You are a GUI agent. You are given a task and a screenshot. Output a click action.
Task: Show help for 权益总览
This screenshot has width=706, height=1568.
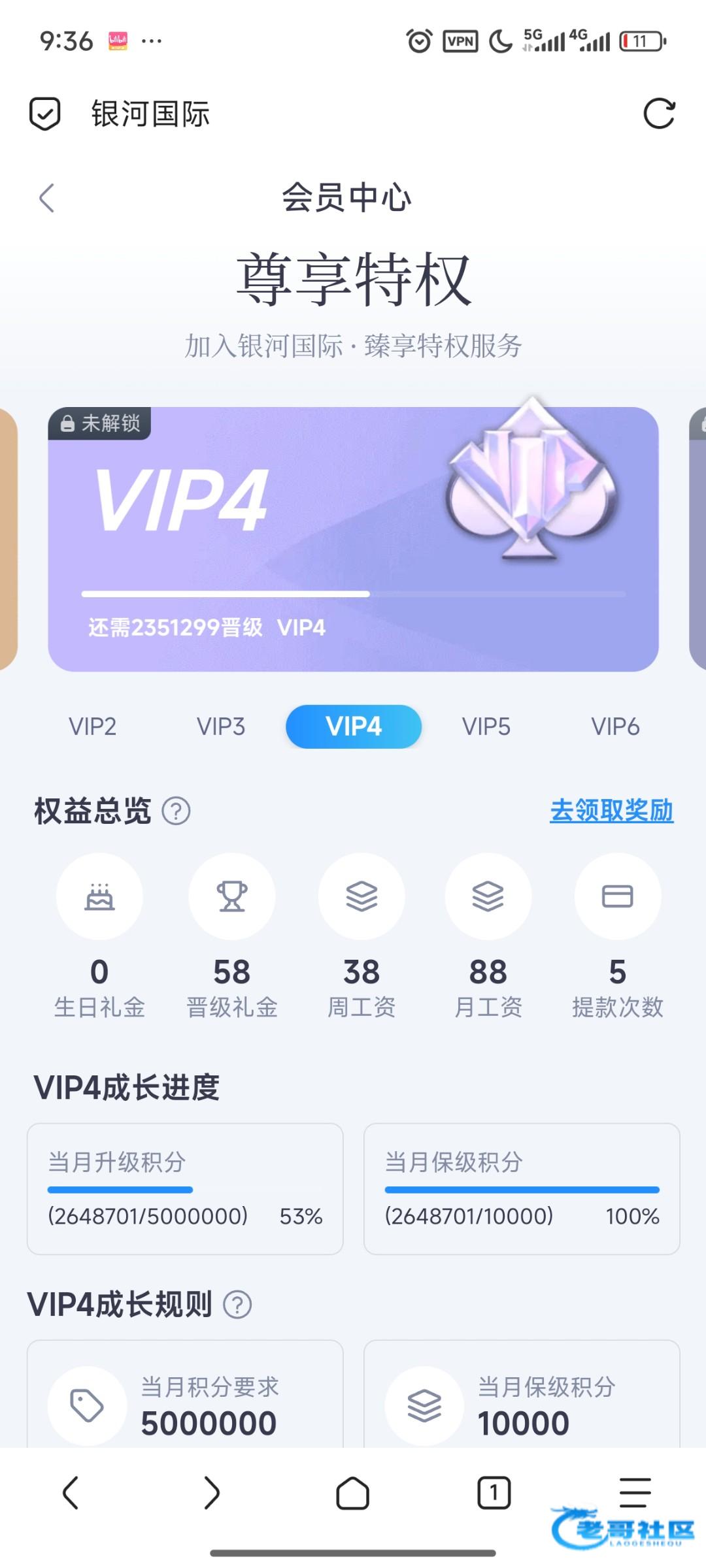click(176, 811)
